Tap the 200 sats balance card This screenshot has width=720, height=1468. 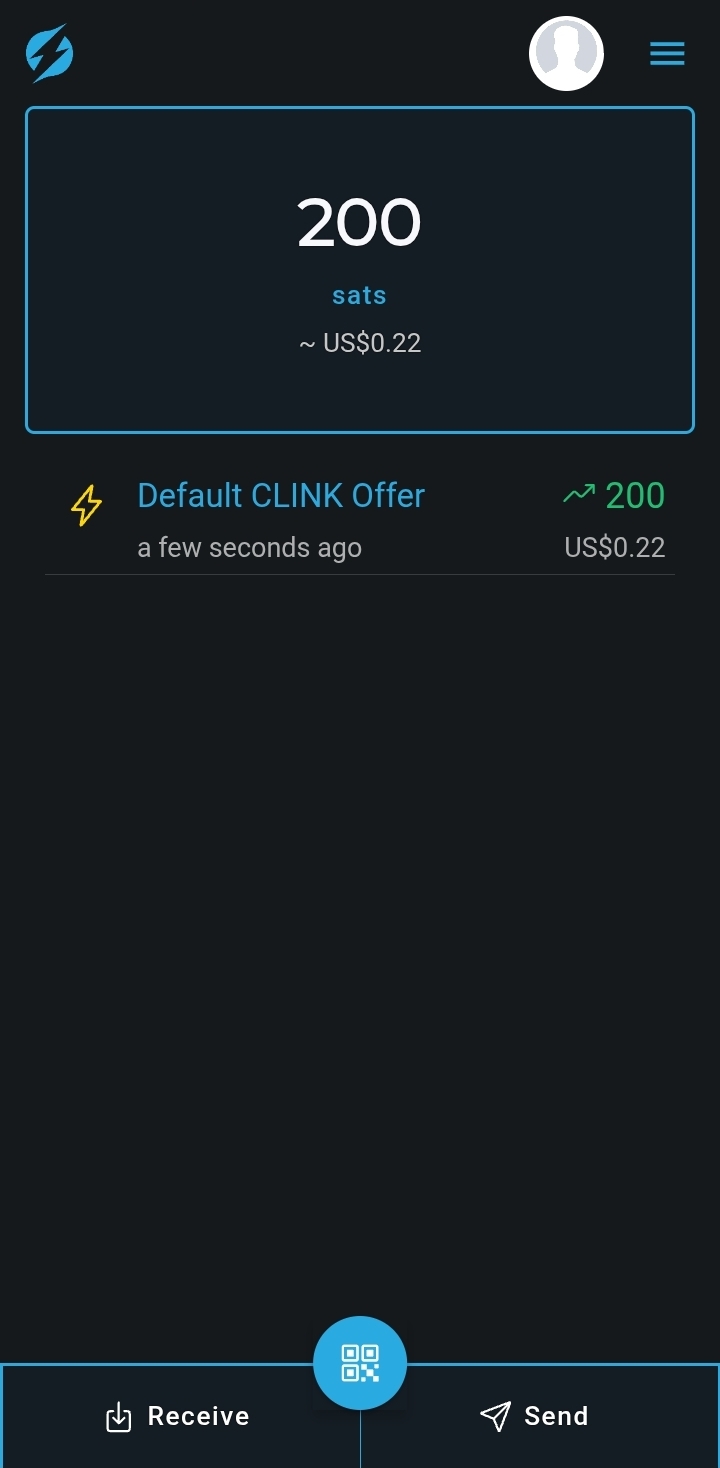pos(359,270)
